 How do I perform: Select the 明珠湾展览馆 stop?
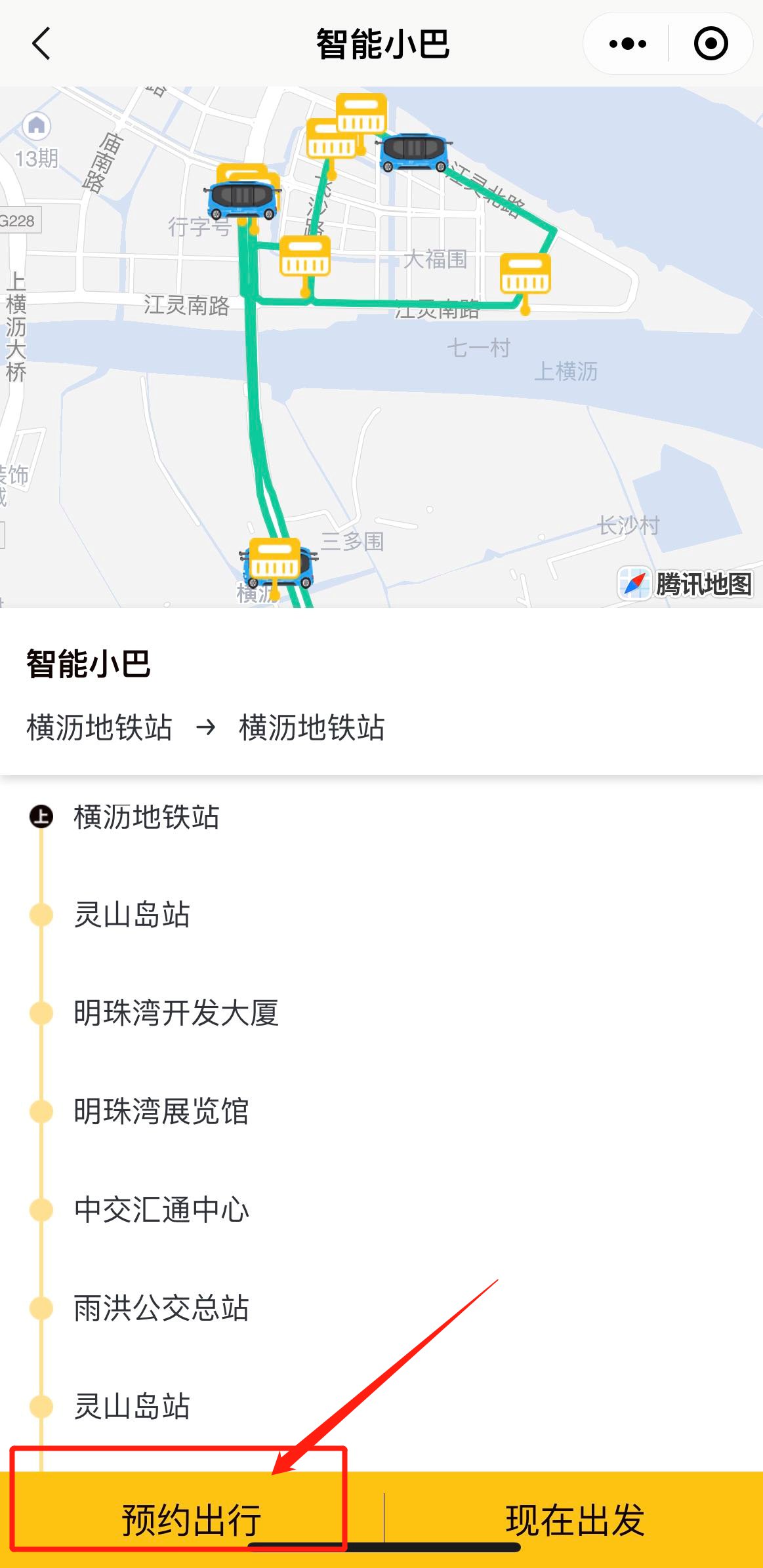pyautogui.click(x=161, y=1111)
